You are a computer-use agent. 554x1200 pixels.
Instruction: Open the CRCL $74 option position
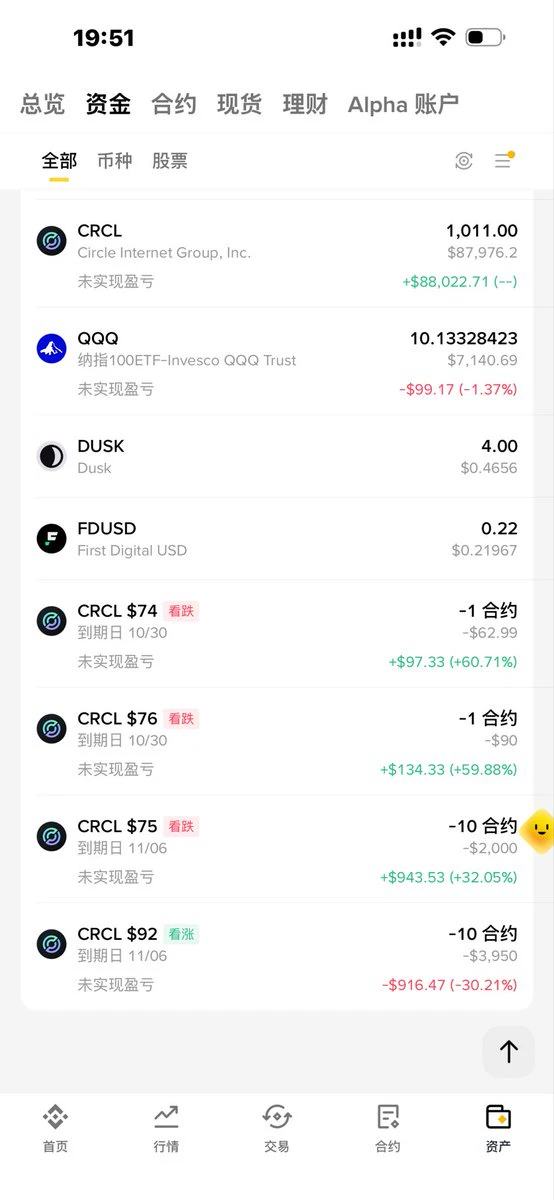point(277,633)
